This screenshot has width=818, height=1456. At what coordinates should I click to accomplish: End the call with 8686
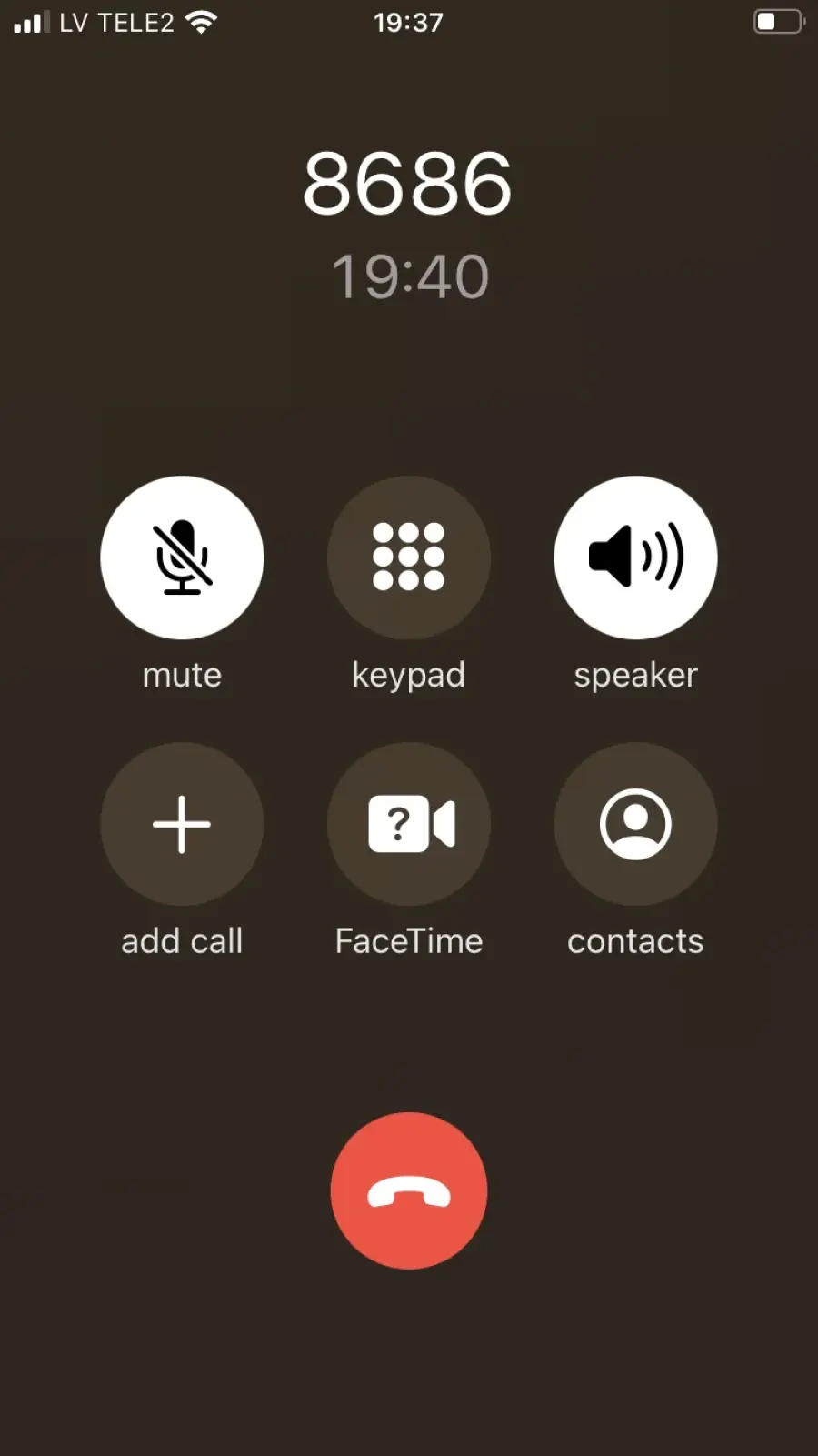click(409, 1190)
